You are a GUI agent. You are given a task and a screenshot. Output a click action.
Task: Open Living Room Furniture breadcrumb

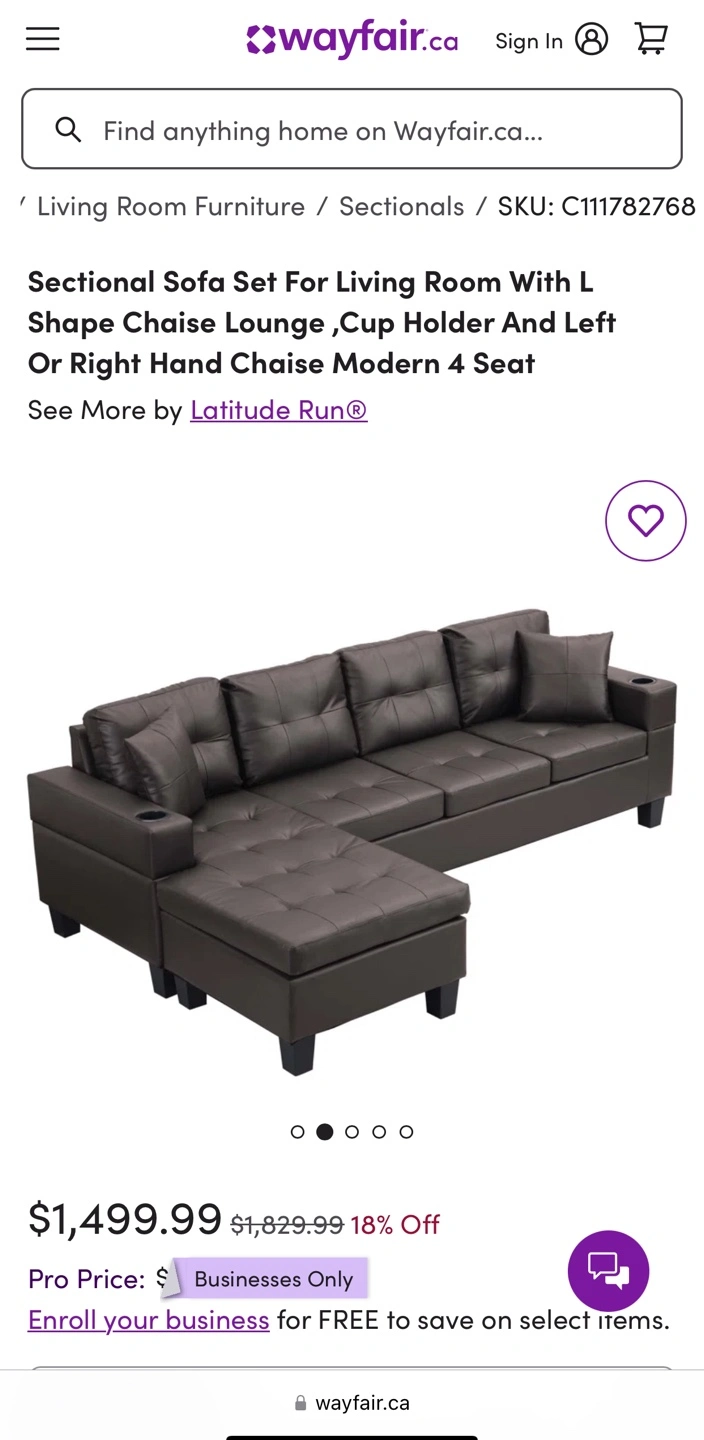(x=170, y=207)
